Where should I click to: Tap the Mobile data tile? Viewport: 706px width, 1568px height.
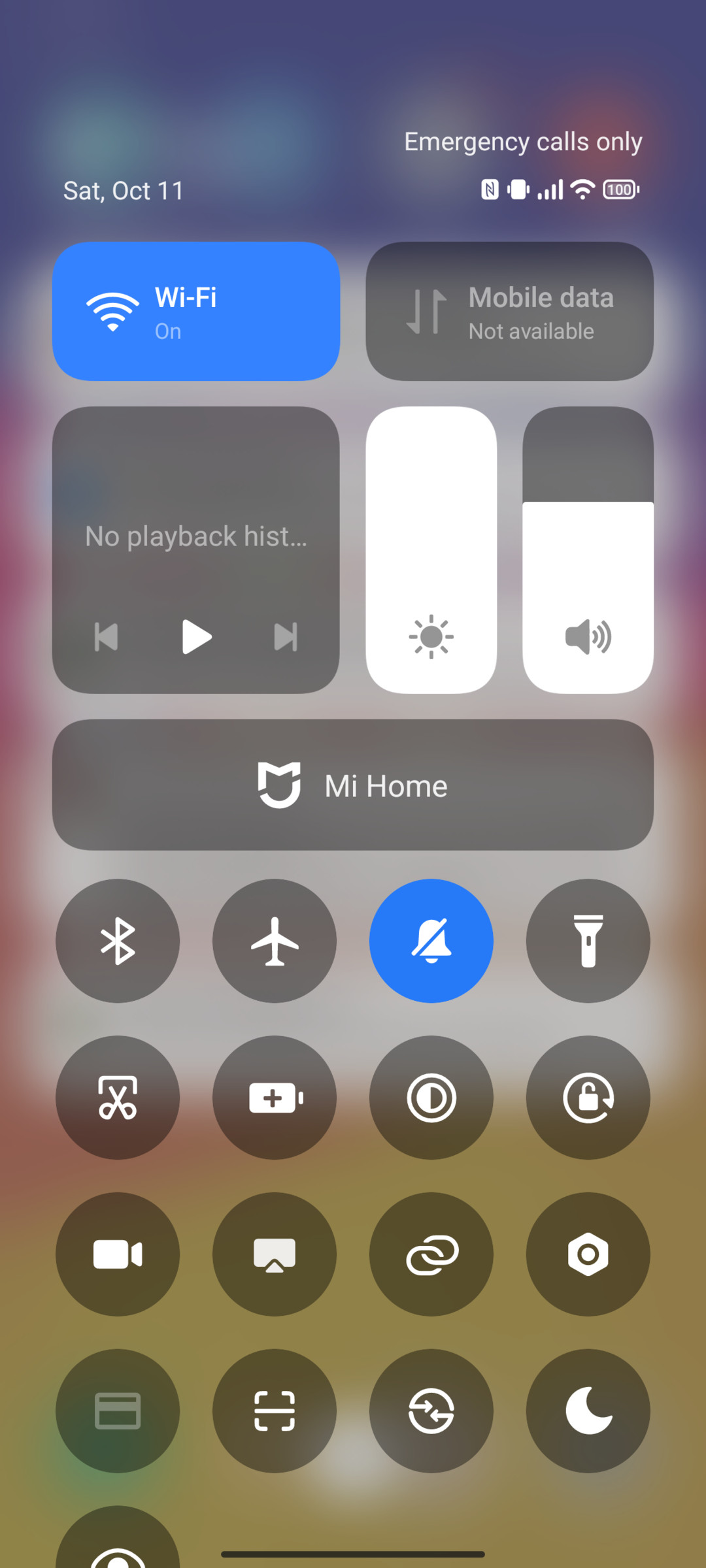[x=510, y=311]
